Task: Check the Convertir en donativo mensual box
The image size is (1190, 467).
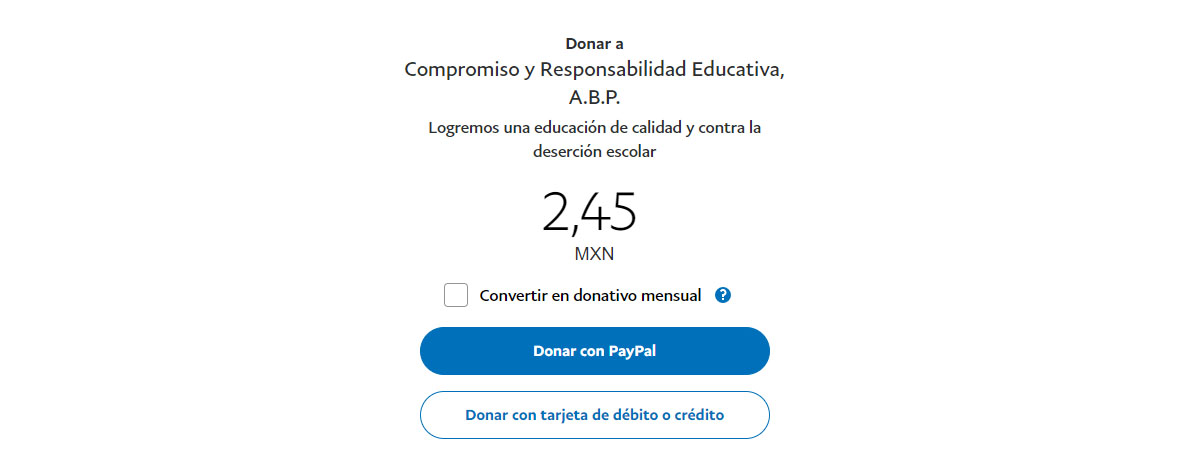Action: [456, 295]
